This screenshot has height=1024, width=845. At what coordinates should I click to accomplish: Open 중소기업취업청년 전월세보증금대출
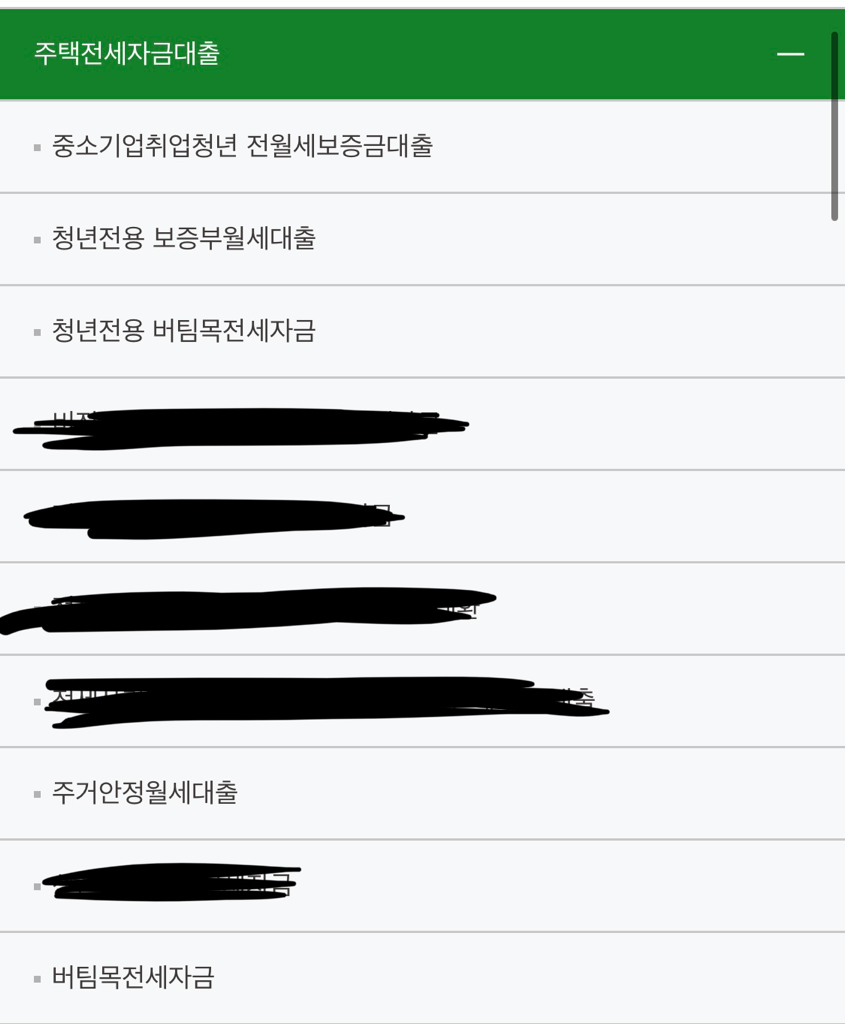click(x=242, y=147)
